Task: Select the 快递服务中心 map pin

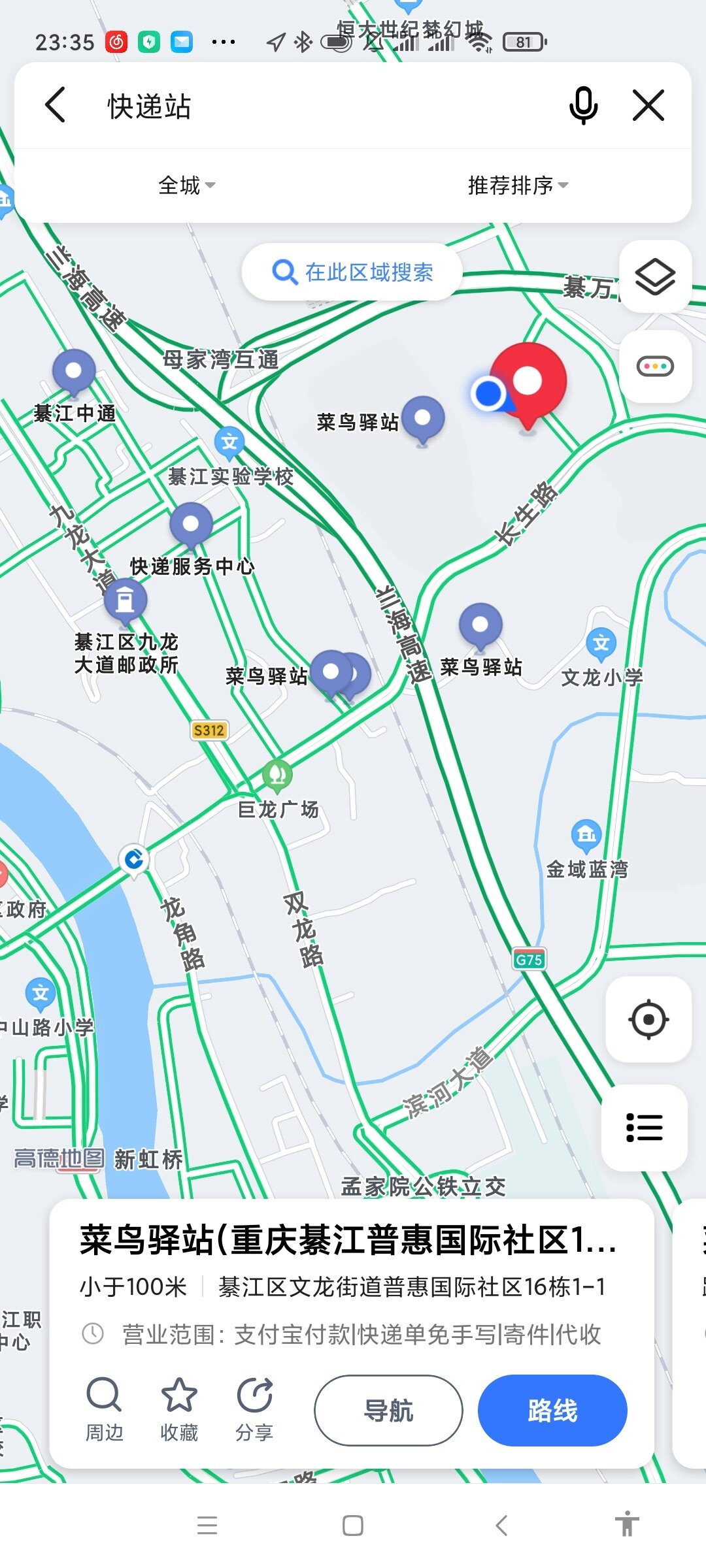Action: [191, 525]
